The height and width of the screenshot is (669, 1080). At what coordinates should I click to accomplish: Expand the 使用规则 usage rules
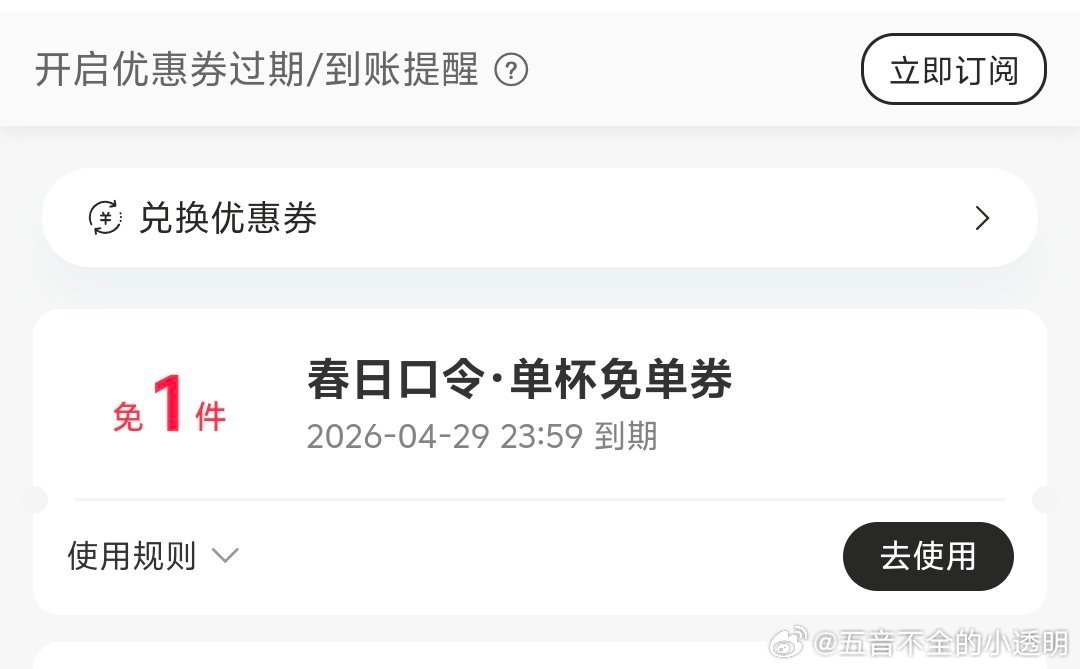coord(153,556)
